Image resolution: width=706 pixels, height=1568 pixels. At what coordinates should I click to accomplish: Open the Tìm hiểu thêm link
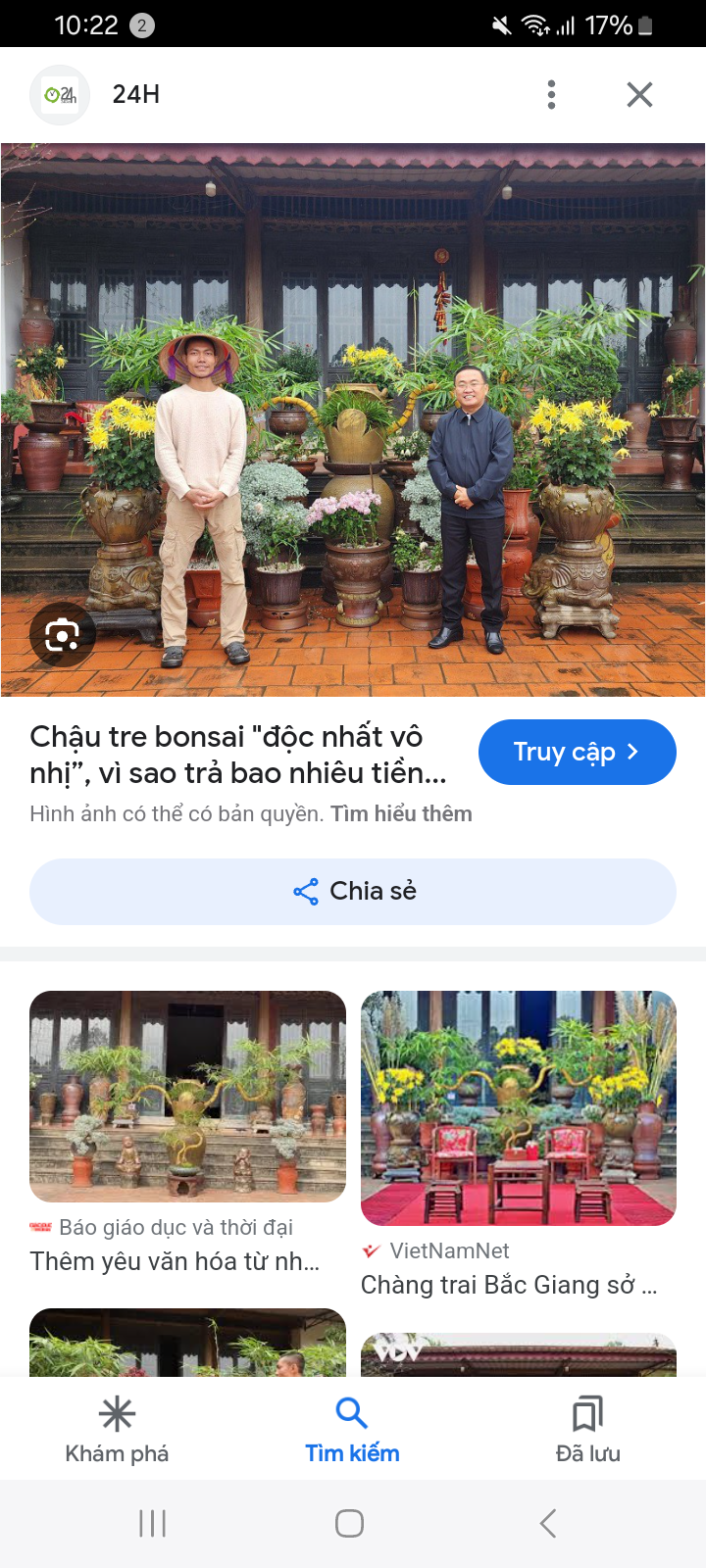coord(401,813)
